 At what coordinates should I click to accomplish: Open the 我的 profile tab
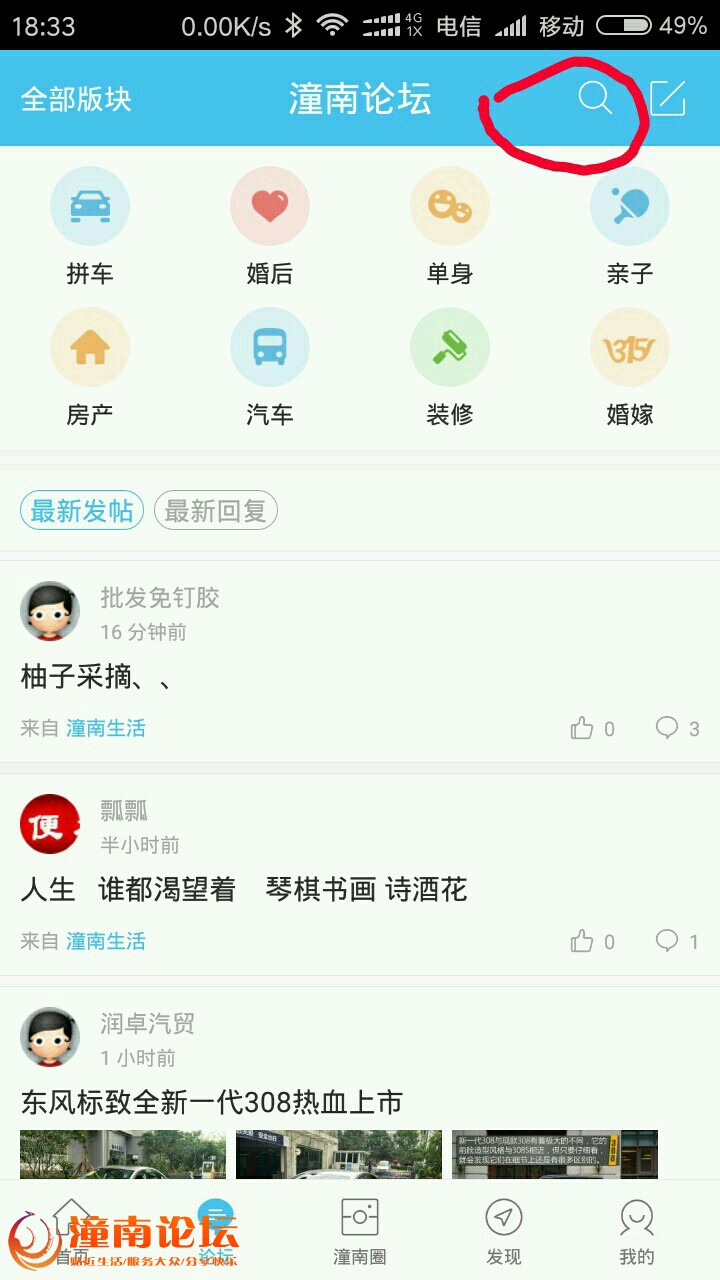click(637, 1230)
